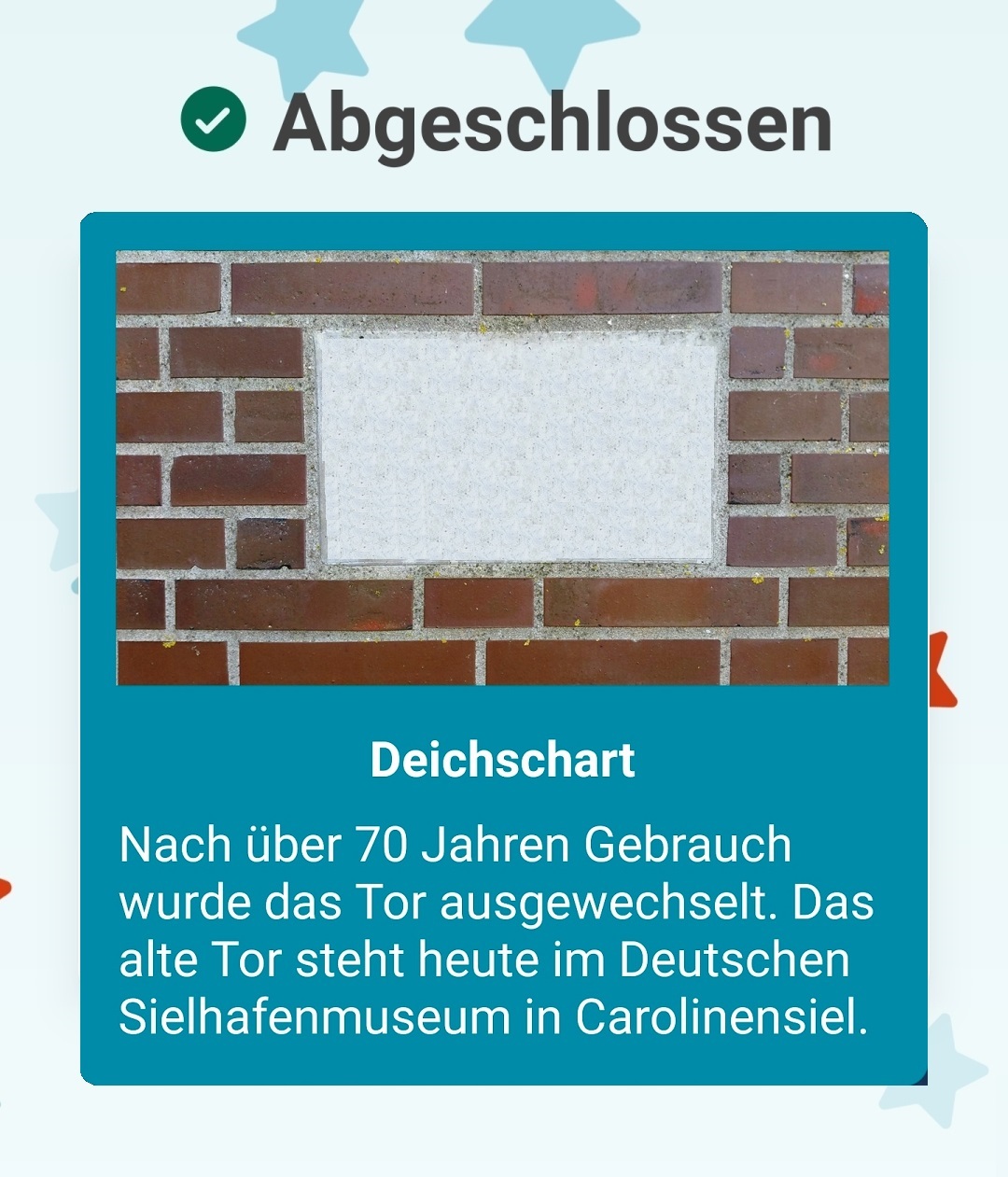1008x1177 pixels.
Task: Open the Deichschart completion card
Action: pyautogui.click(x=503, y=648)
